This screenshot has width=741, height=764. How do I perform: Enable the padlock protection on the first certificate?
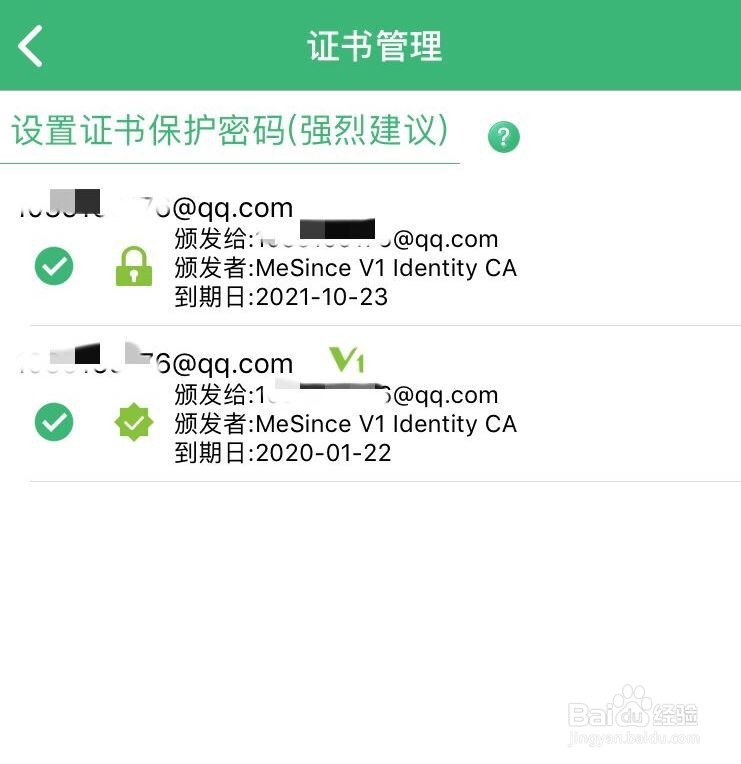click(133, 267)
